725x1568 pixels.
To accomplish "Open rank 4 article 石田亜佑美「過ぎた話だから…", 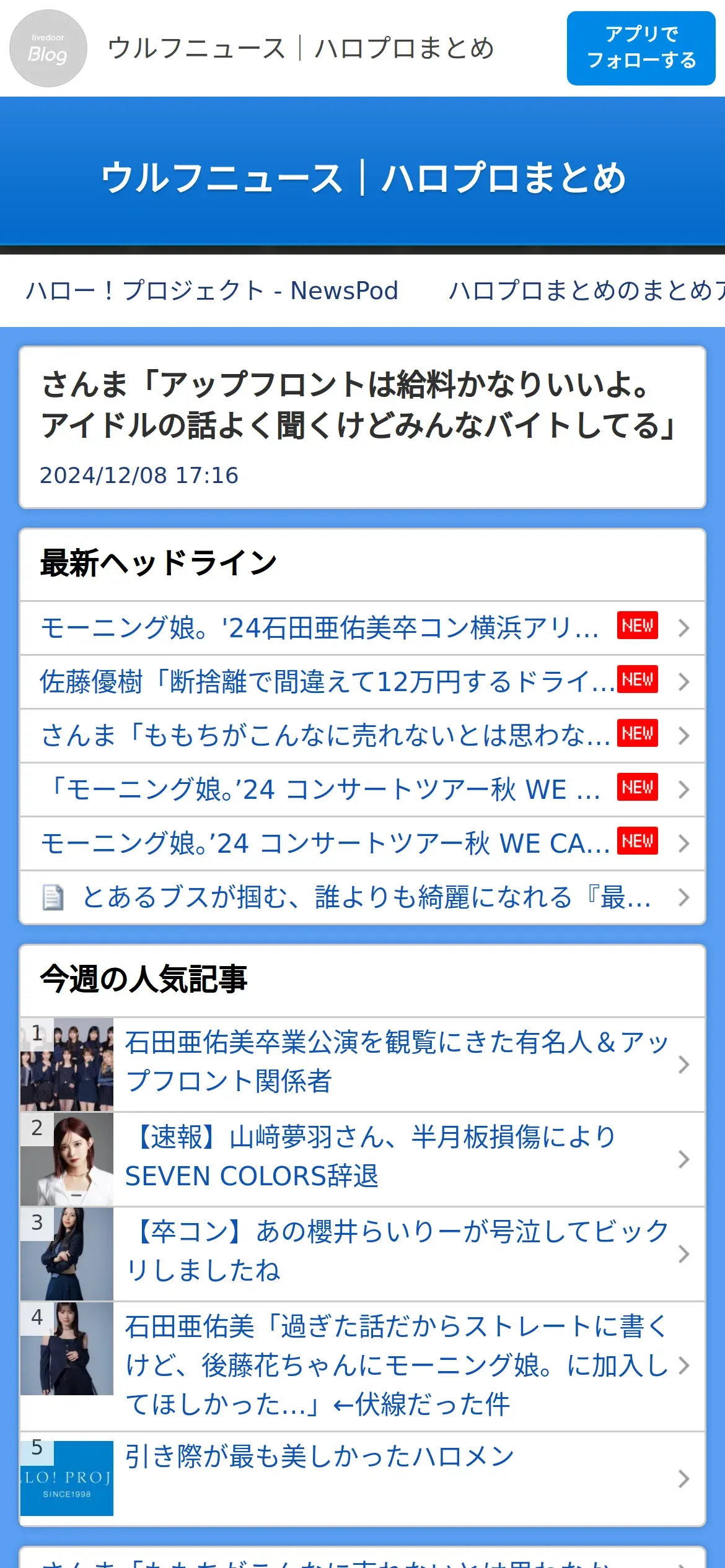I will (x=362, y=1366).
